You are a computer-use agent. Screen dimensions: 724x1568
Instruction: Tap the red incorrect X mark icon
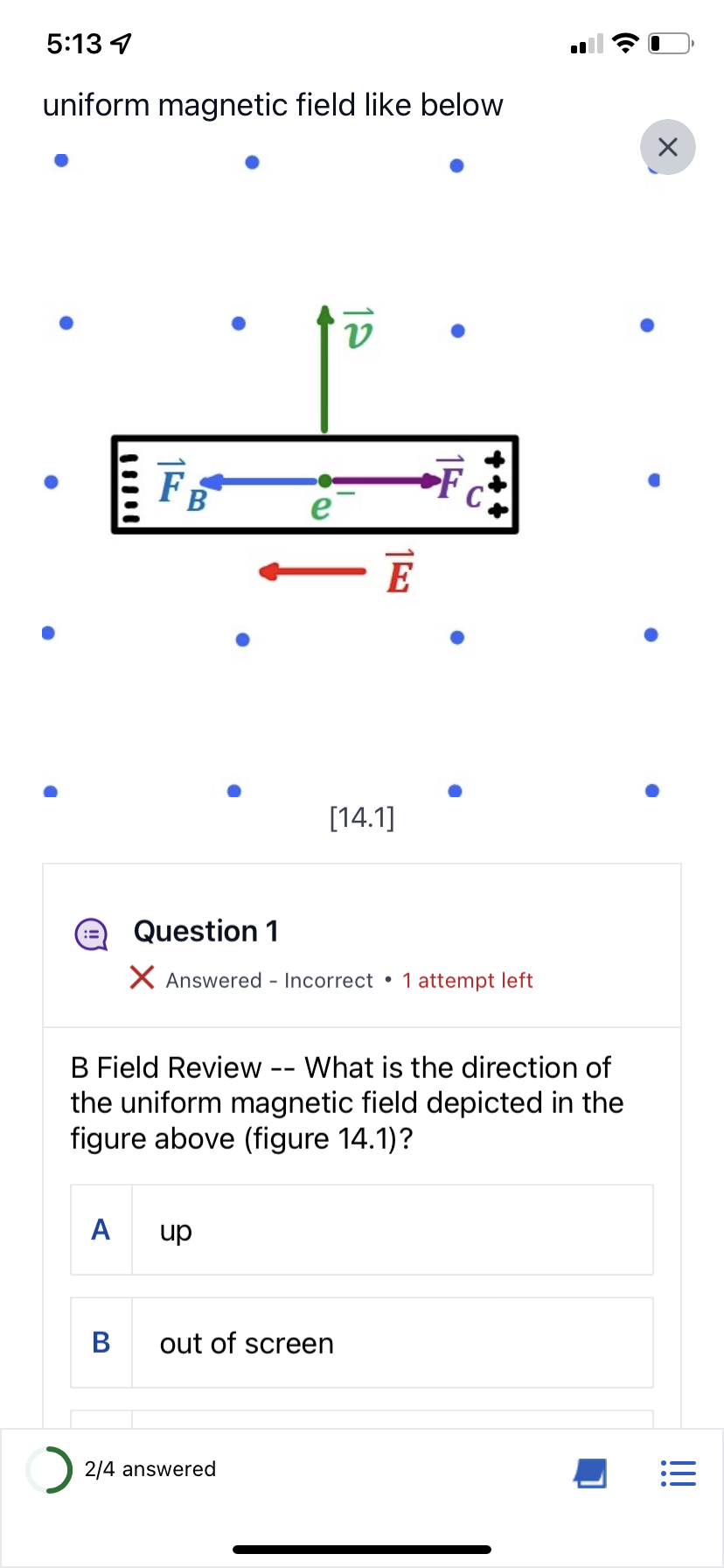(142, 978)
